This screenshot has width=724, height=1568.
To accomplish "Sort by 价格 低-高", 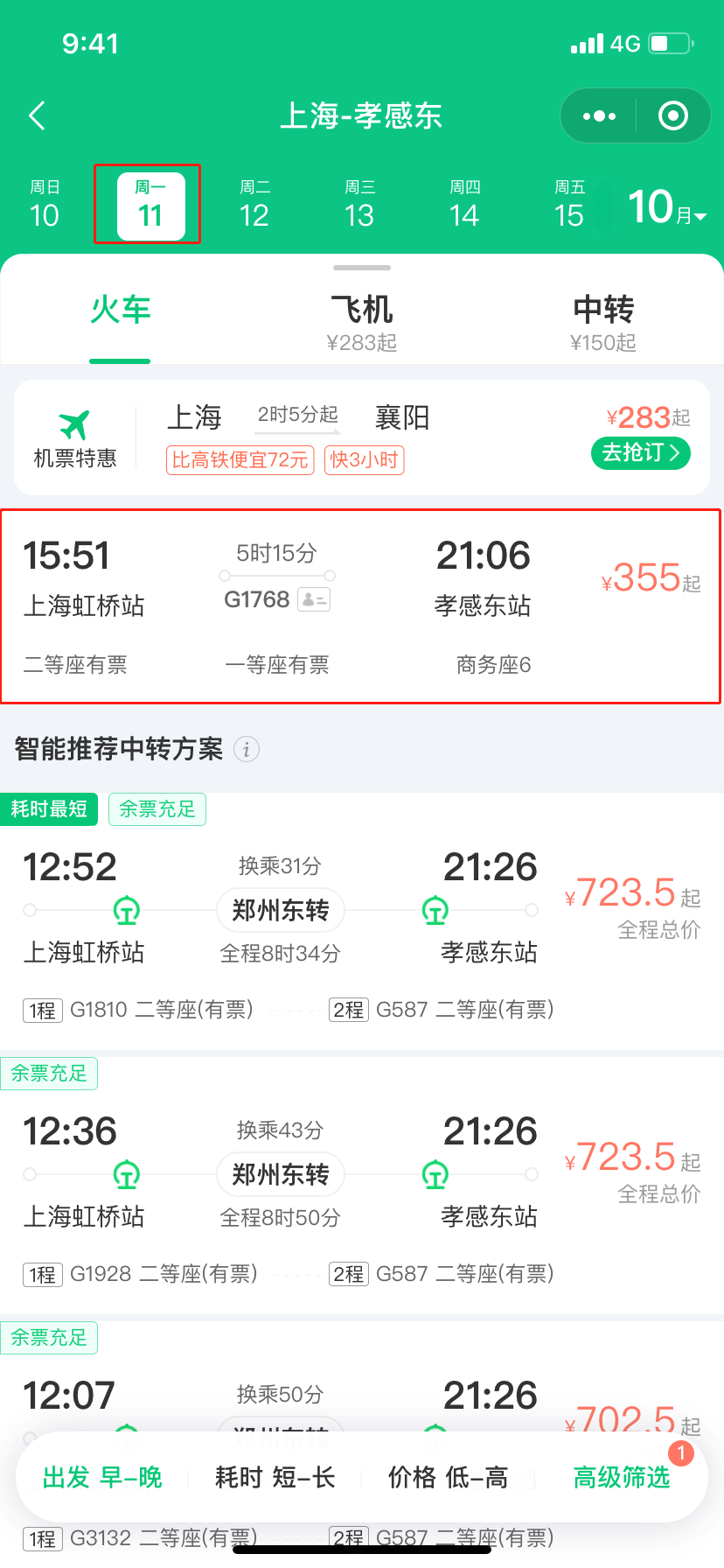I will (448, 1478).
